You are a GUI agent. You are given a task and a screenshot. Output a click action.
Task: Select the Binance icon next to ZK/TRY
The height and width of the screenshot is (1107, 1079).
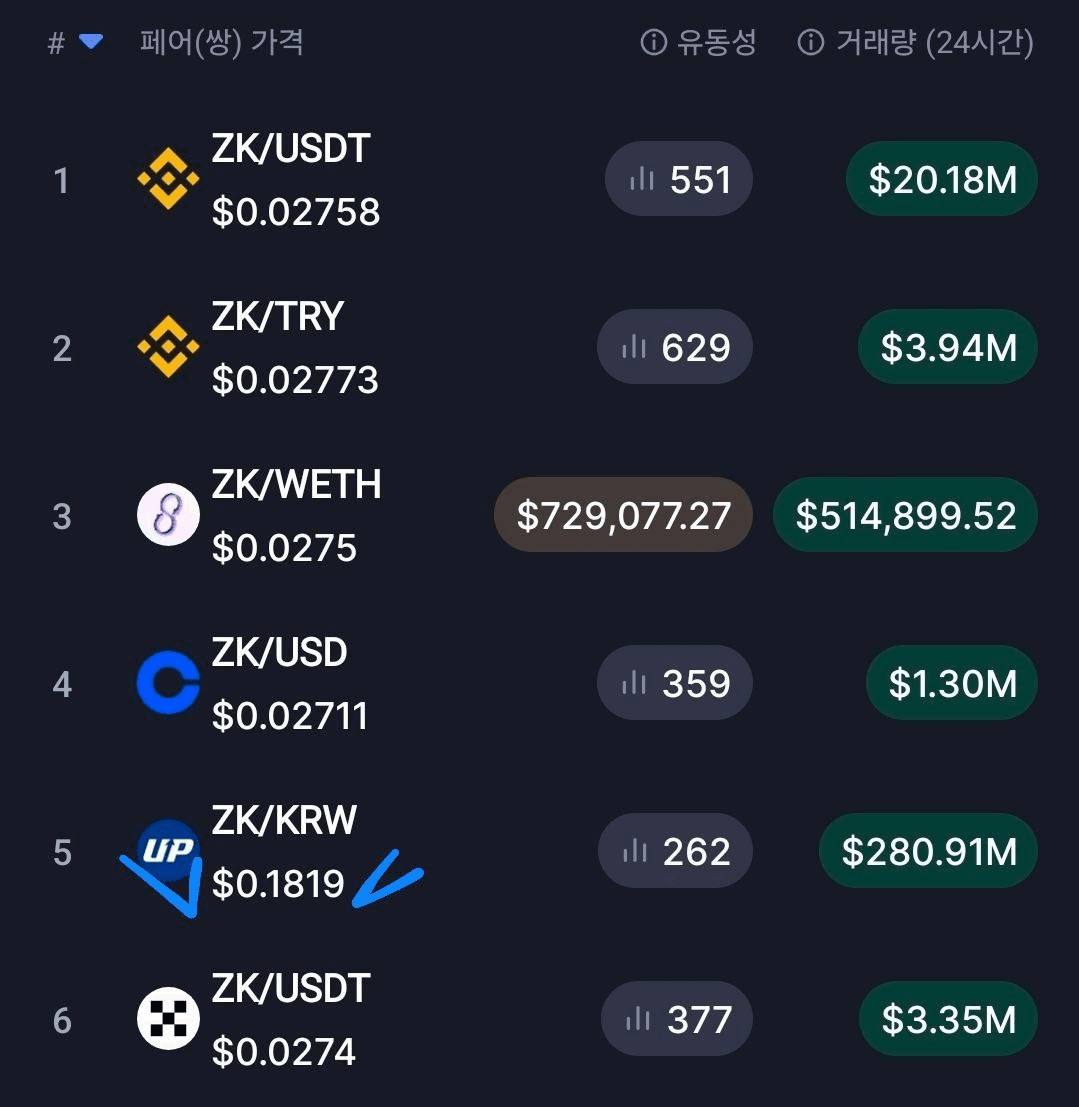click(x=167, y=348)
